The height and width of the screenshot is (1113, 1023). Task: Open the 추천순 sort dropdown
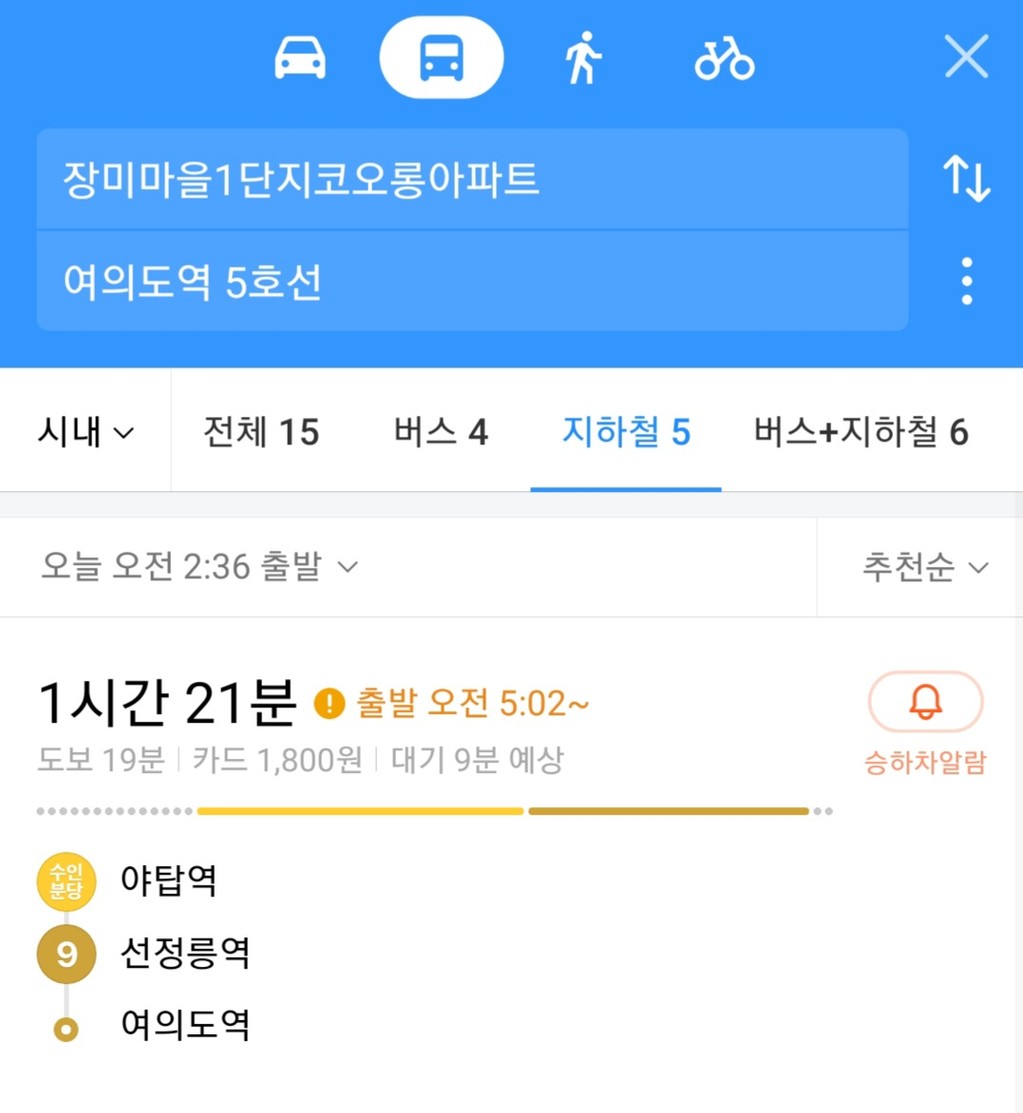tap(924, 567)
